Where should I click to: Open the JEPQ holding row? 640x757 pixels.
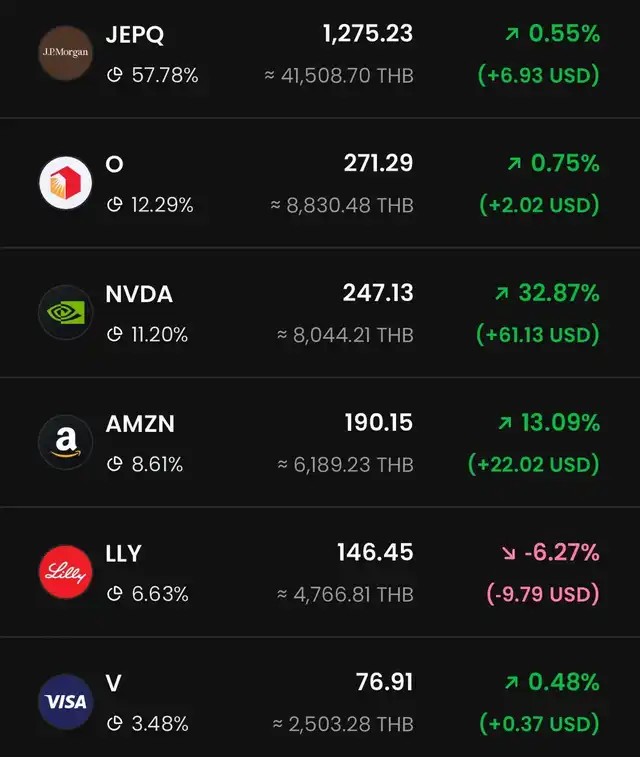click(320, 54)
